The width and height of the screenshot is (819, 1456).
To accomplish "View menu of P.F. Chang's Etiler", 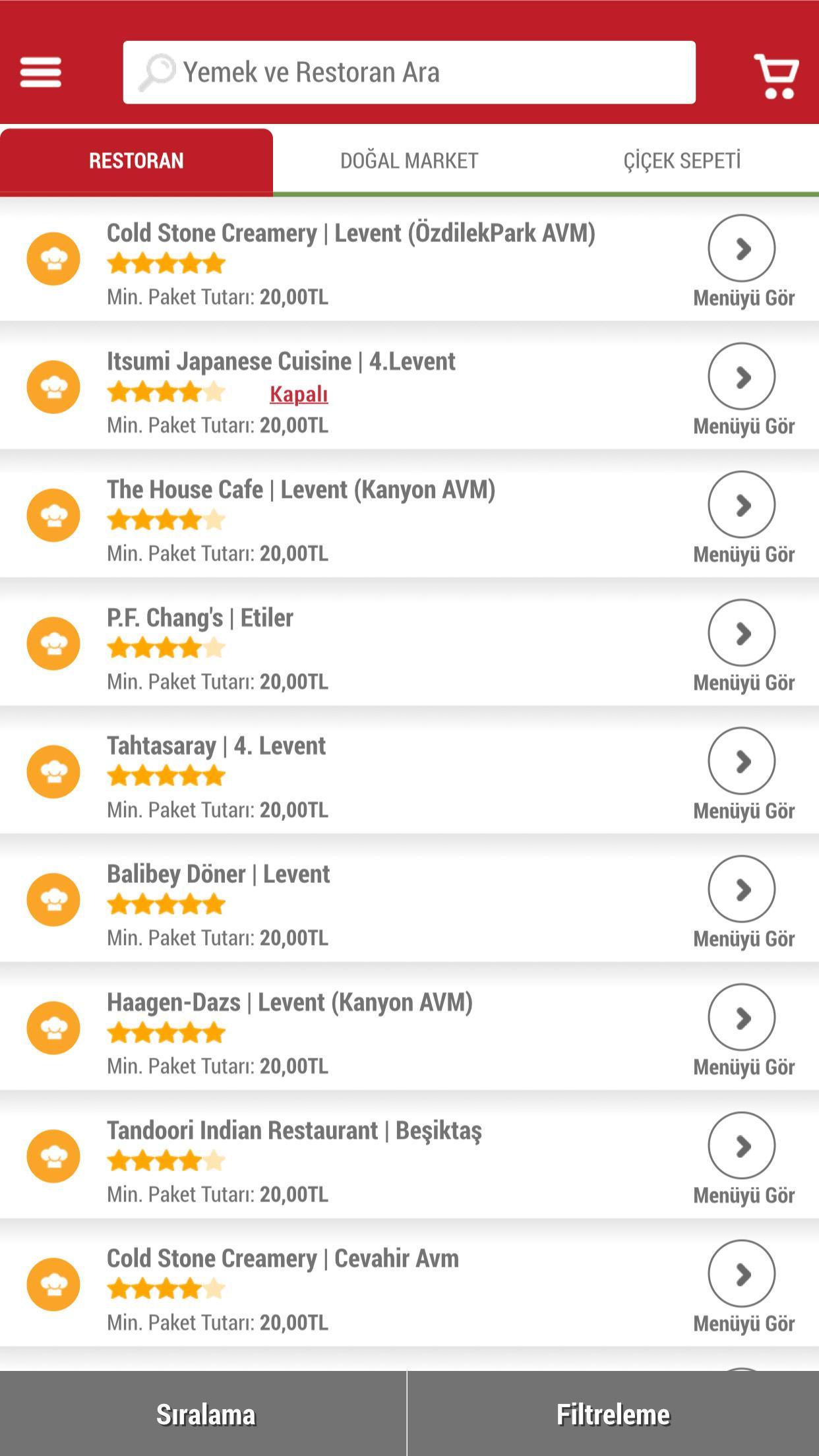I will [742, 633].
